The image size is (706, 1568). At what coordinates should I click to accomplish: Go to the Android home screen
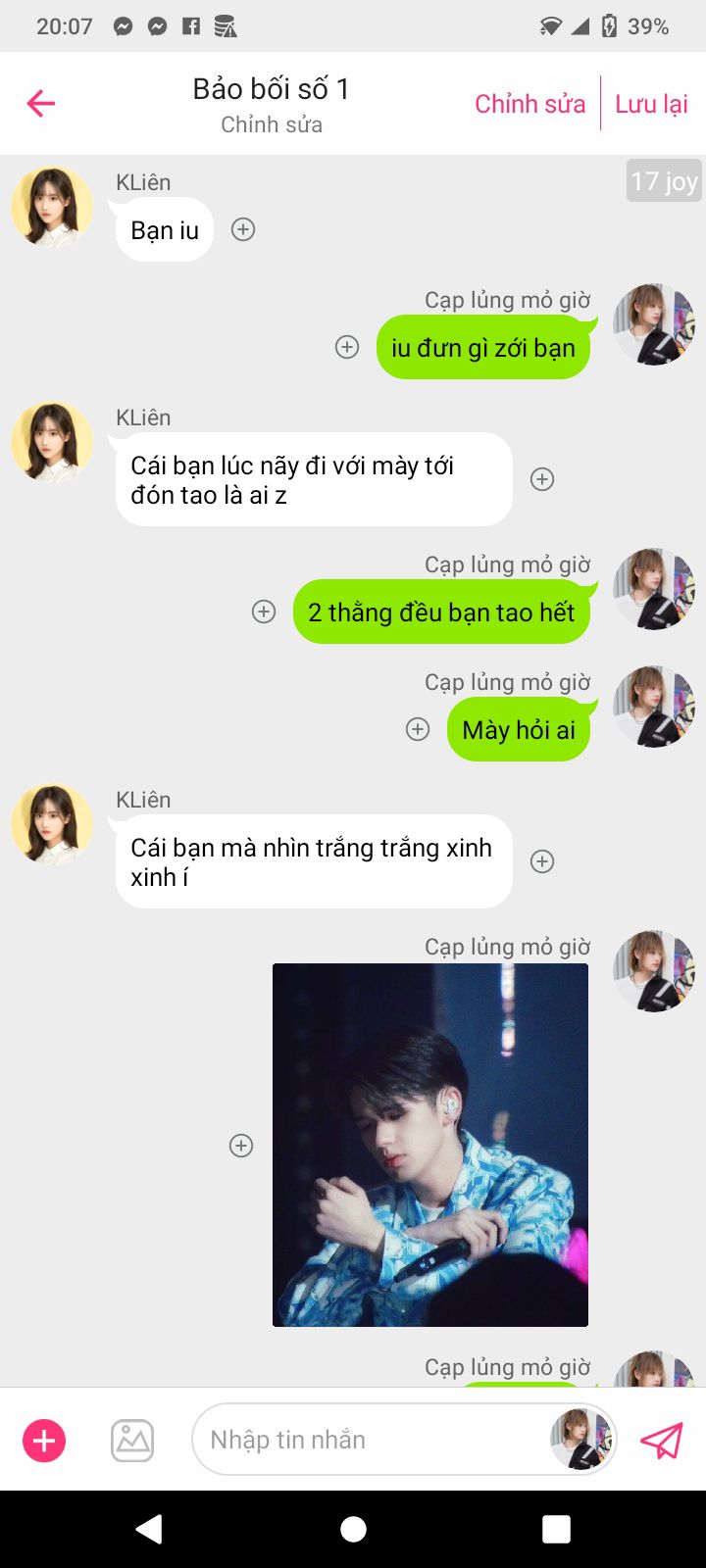(353, 1529)
